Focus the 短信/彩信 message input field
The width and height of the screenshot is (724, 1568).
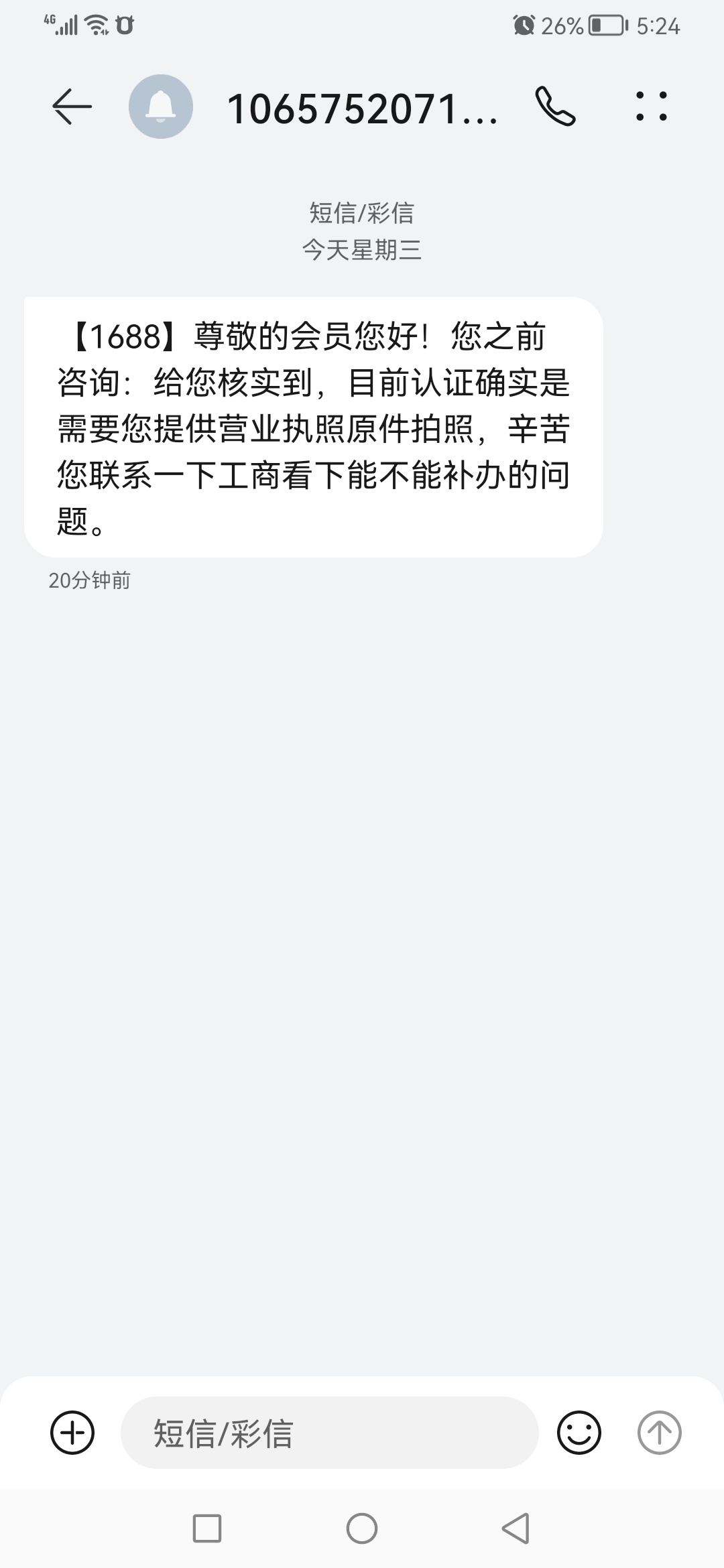tap(328, 1433)
